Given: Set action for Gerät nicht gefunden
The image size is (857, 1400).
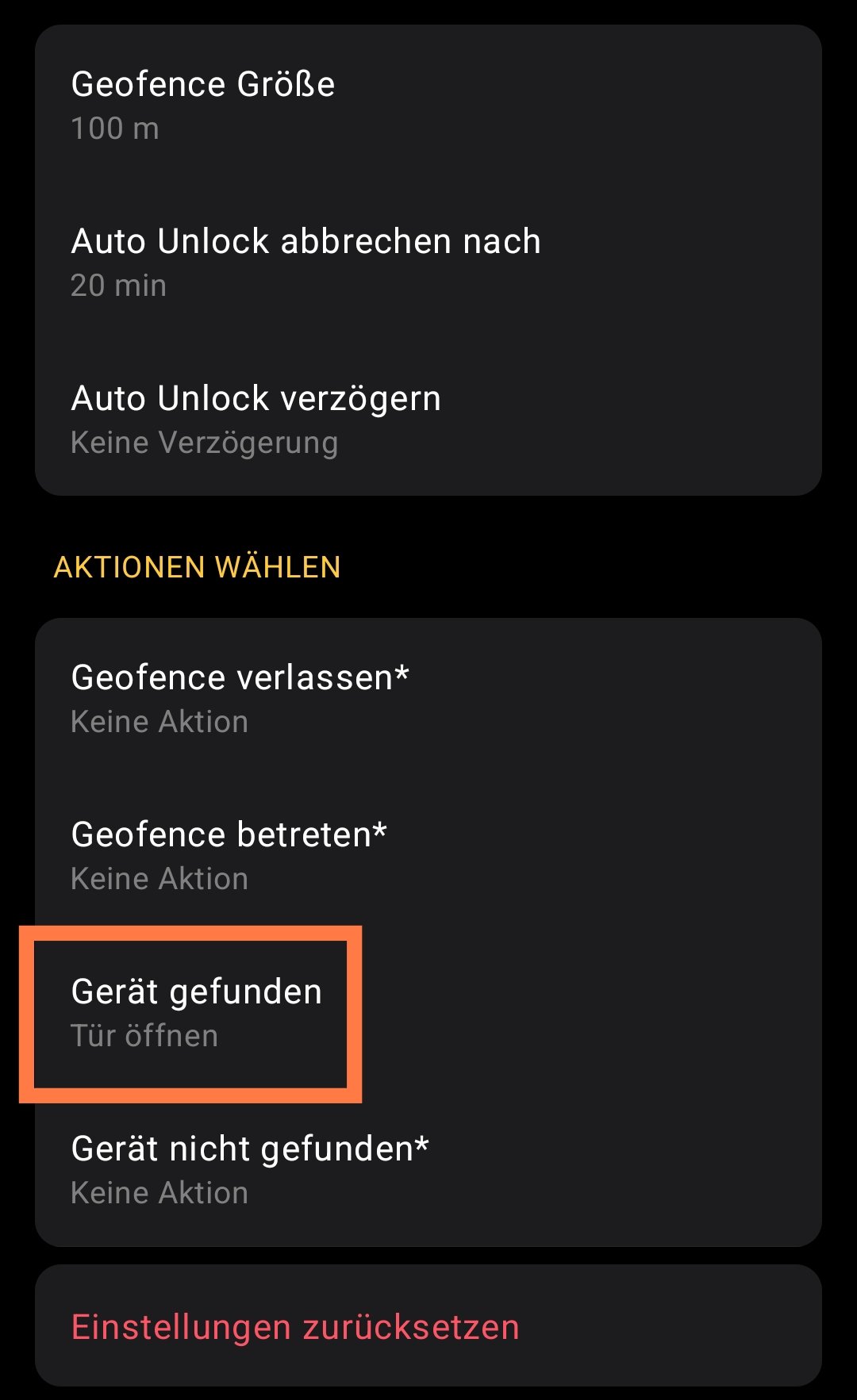Looking at the screenshot, I should click(x=428, y=1170).
